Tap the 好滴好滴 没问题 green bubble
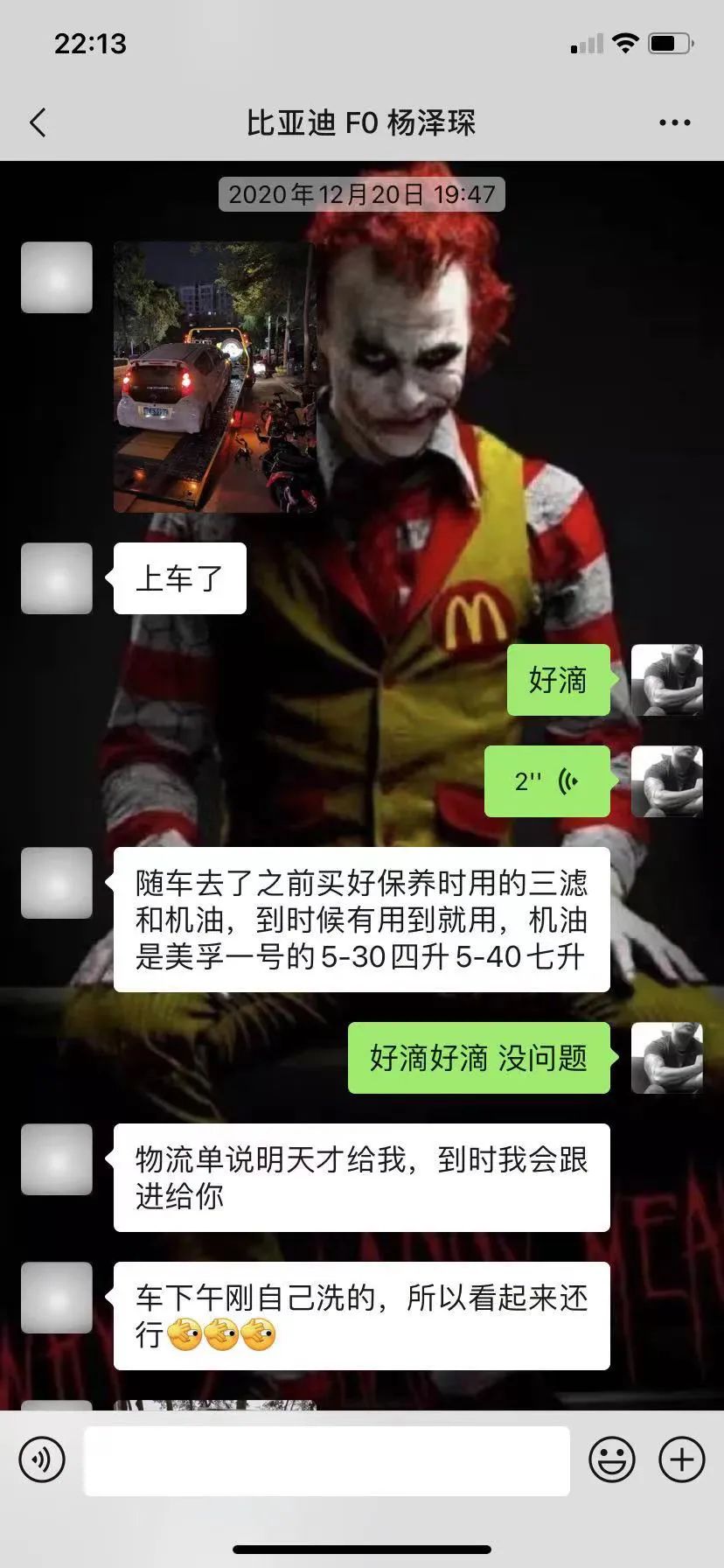The image size is (724, 1568). 478,1057
